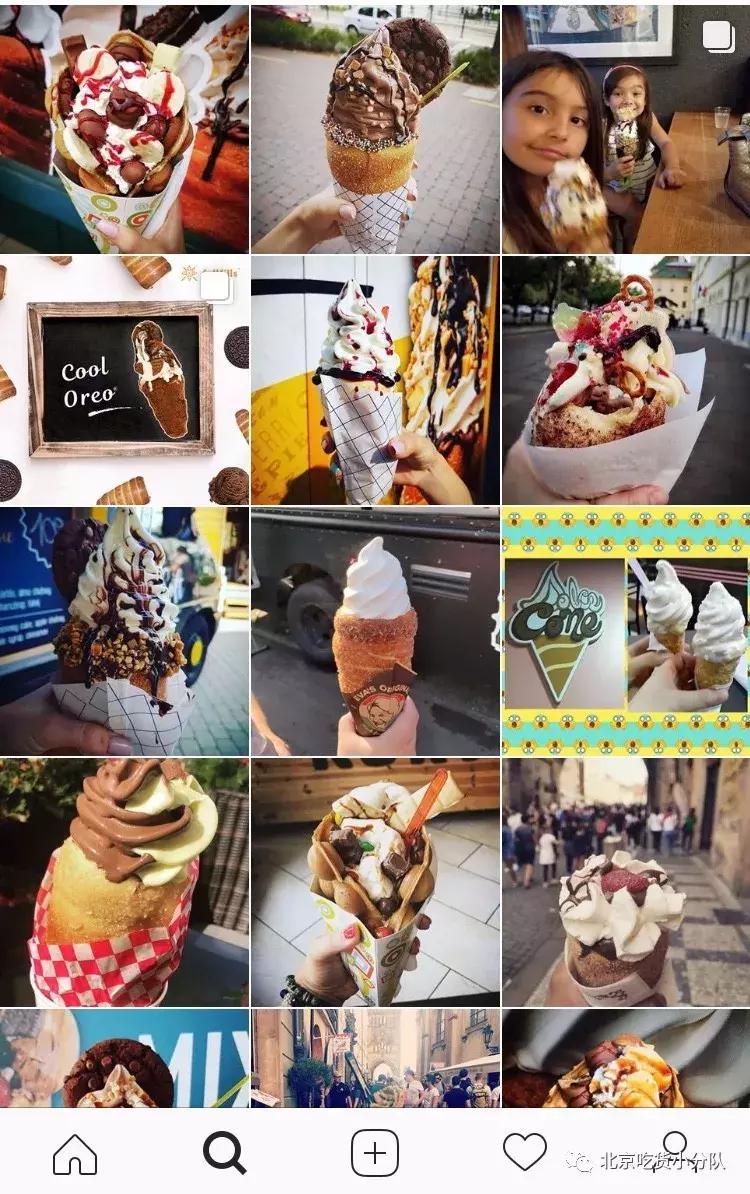Open the old town street with tower post

375,1058
